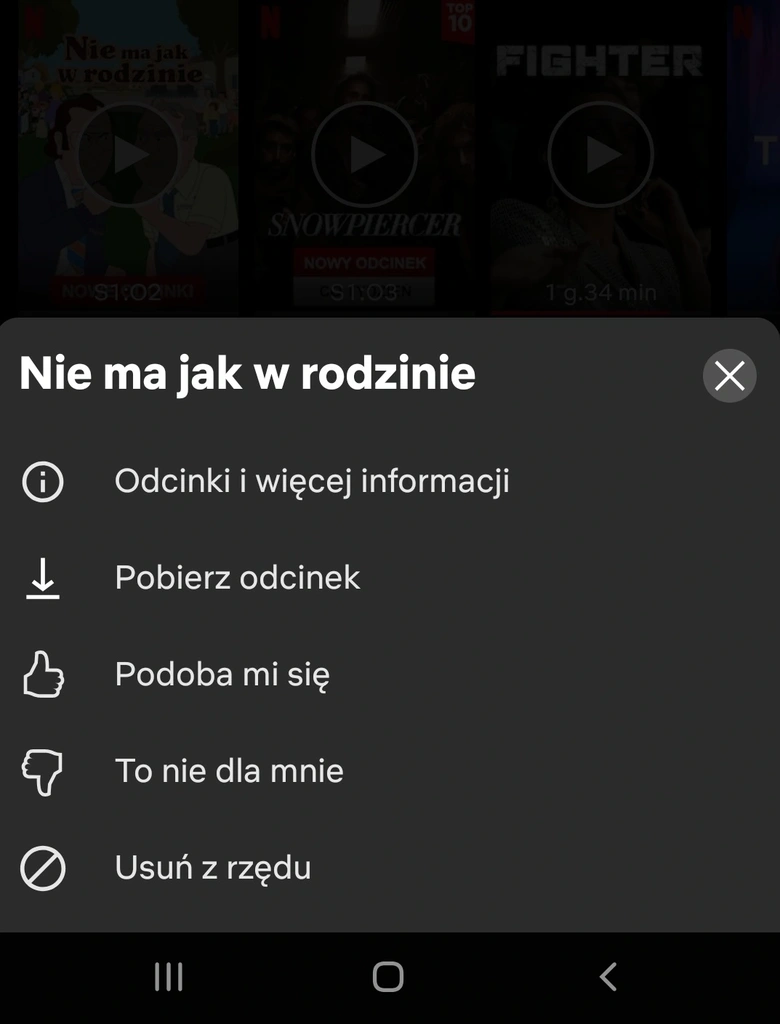Select Pobierz odcinek to download
780x1024 pixels.
(x=237, y=578)
